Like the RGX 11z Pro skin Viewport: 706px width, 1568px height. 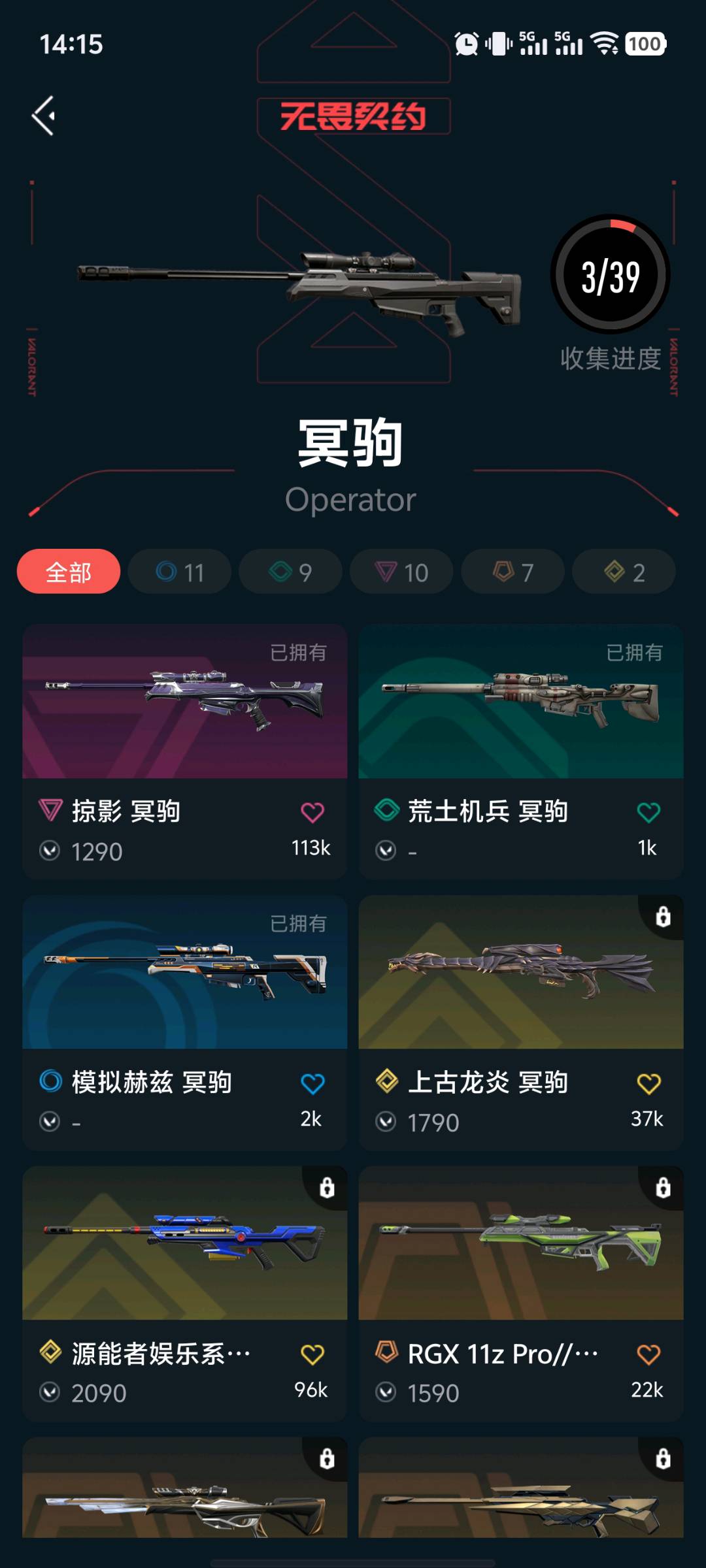coord(648,1354)
